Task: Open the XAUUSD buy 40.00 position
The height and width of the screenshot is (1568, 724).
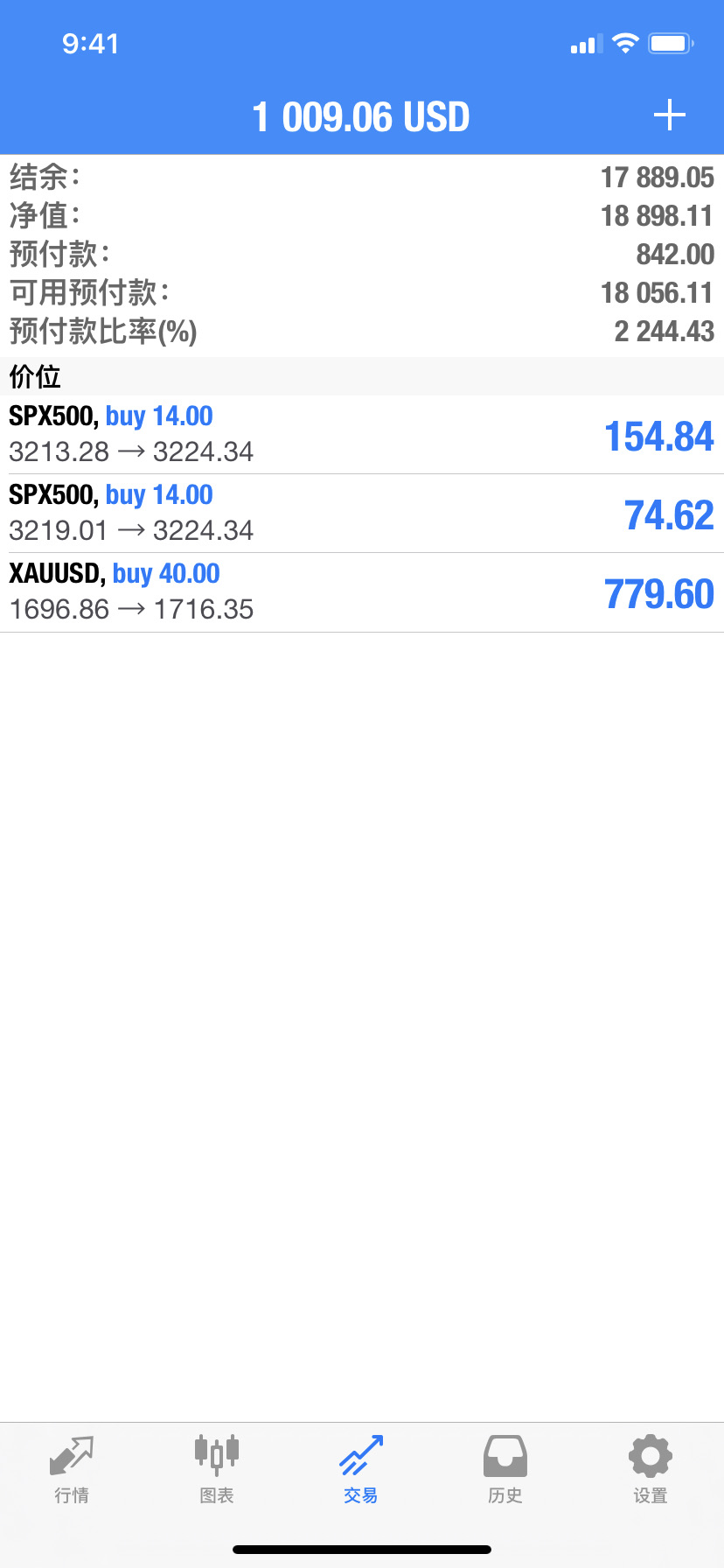Action: click(x=362, y=592)
